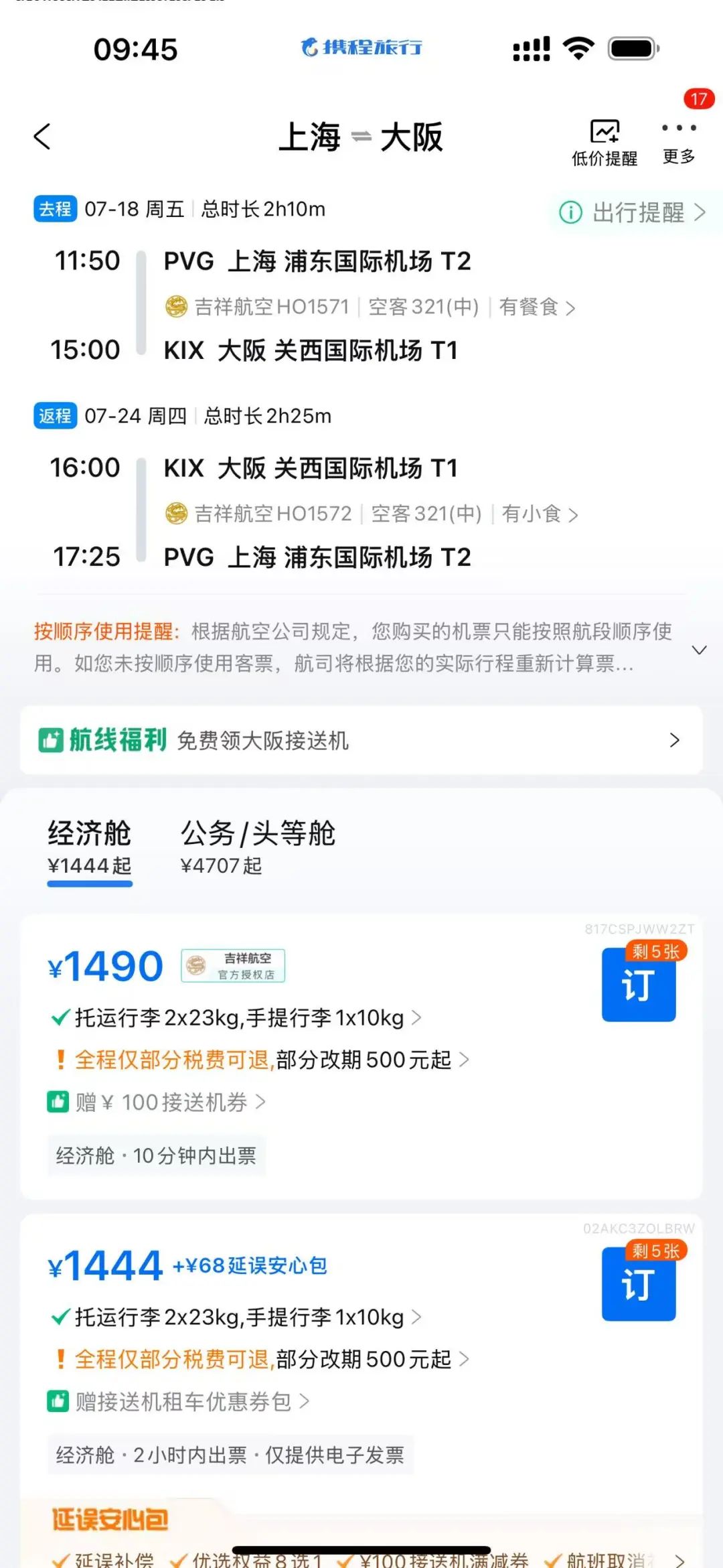
Task: Book the ¥1444 fare with 订
Action: point(638,1284)
